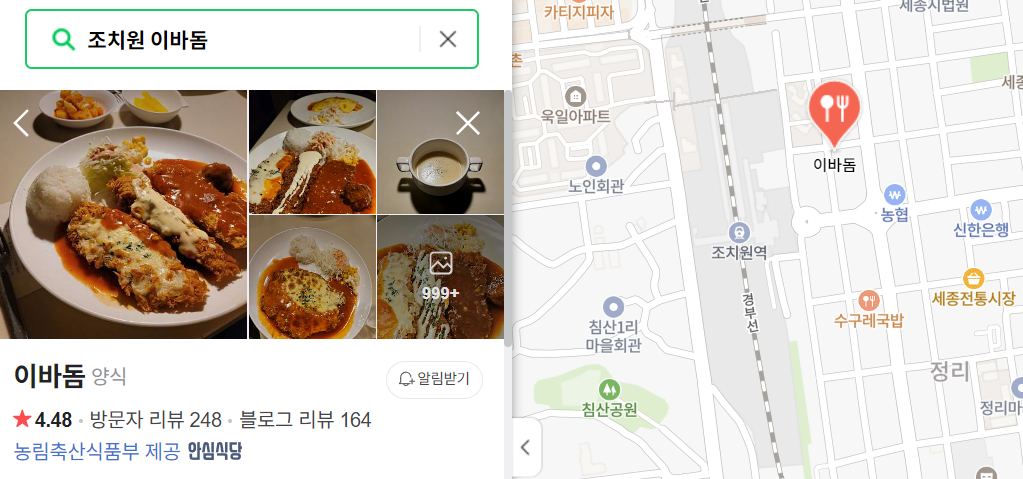Close the place panel with the white X
This screenshot has height=479, width=1023.
point(468,123)
